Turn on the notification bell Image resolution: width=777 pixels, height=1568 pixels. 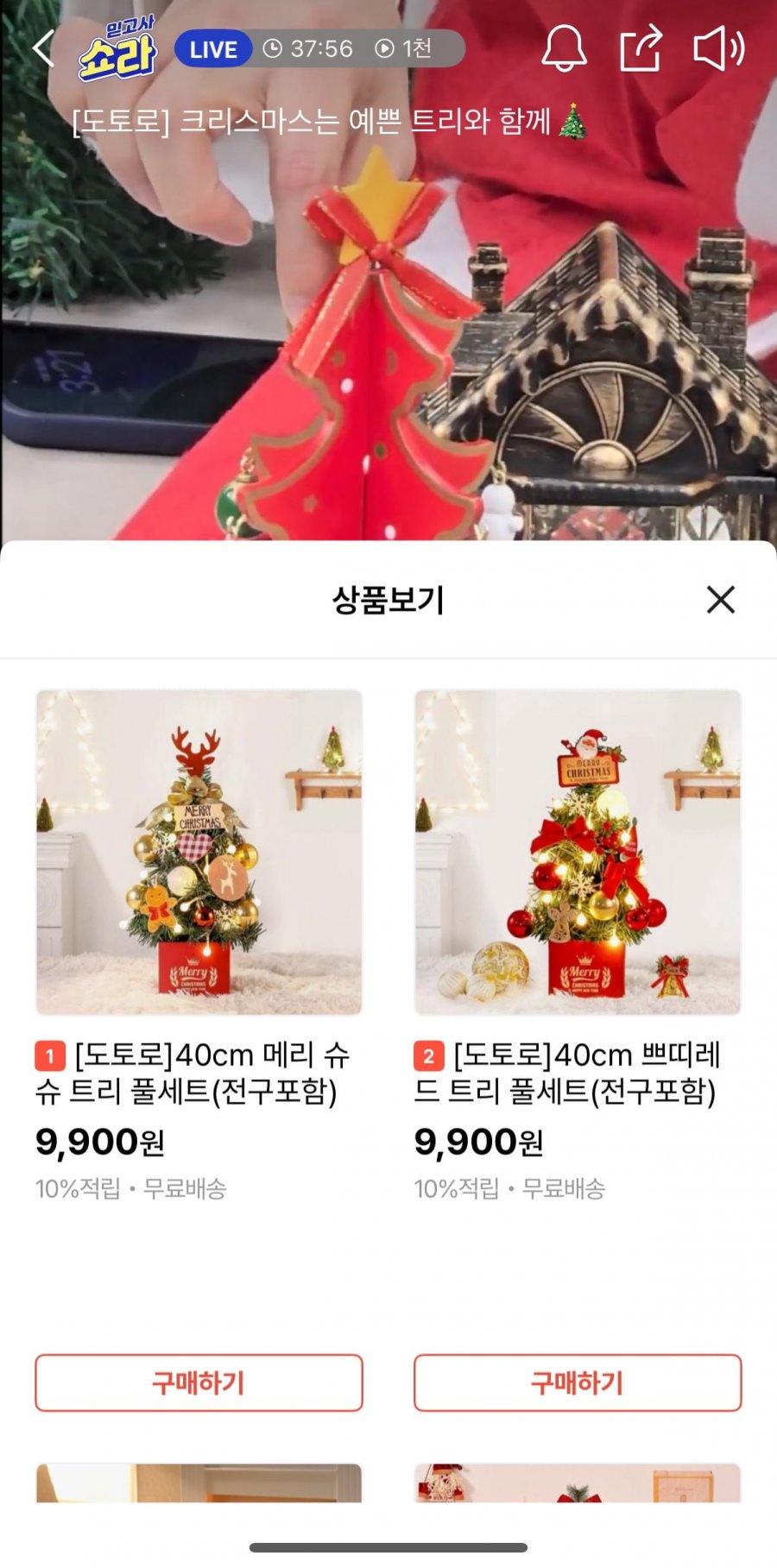point(564,48)
